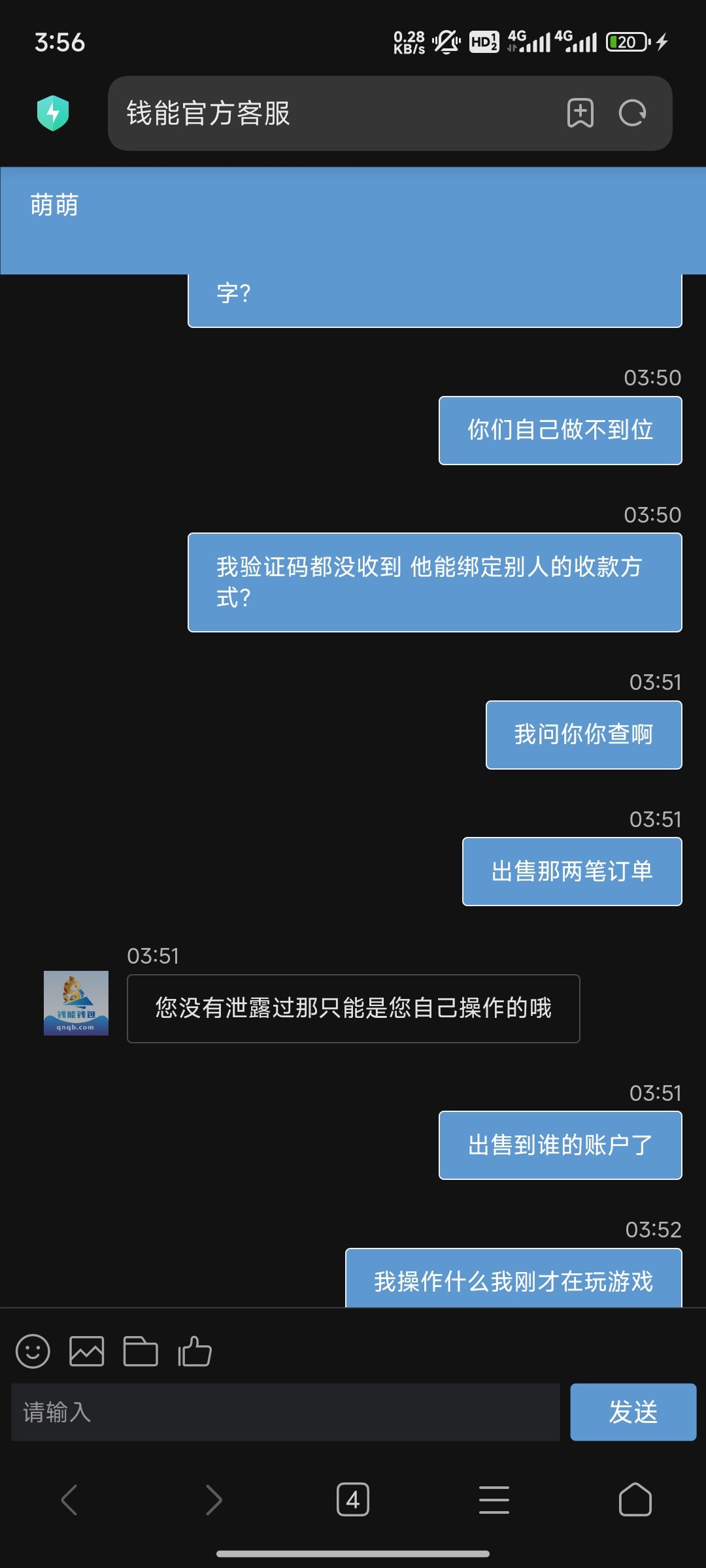The width and height of the screenshot is (706, 1568).
Task: Tap the shield security icon
Action: (53, 113)
